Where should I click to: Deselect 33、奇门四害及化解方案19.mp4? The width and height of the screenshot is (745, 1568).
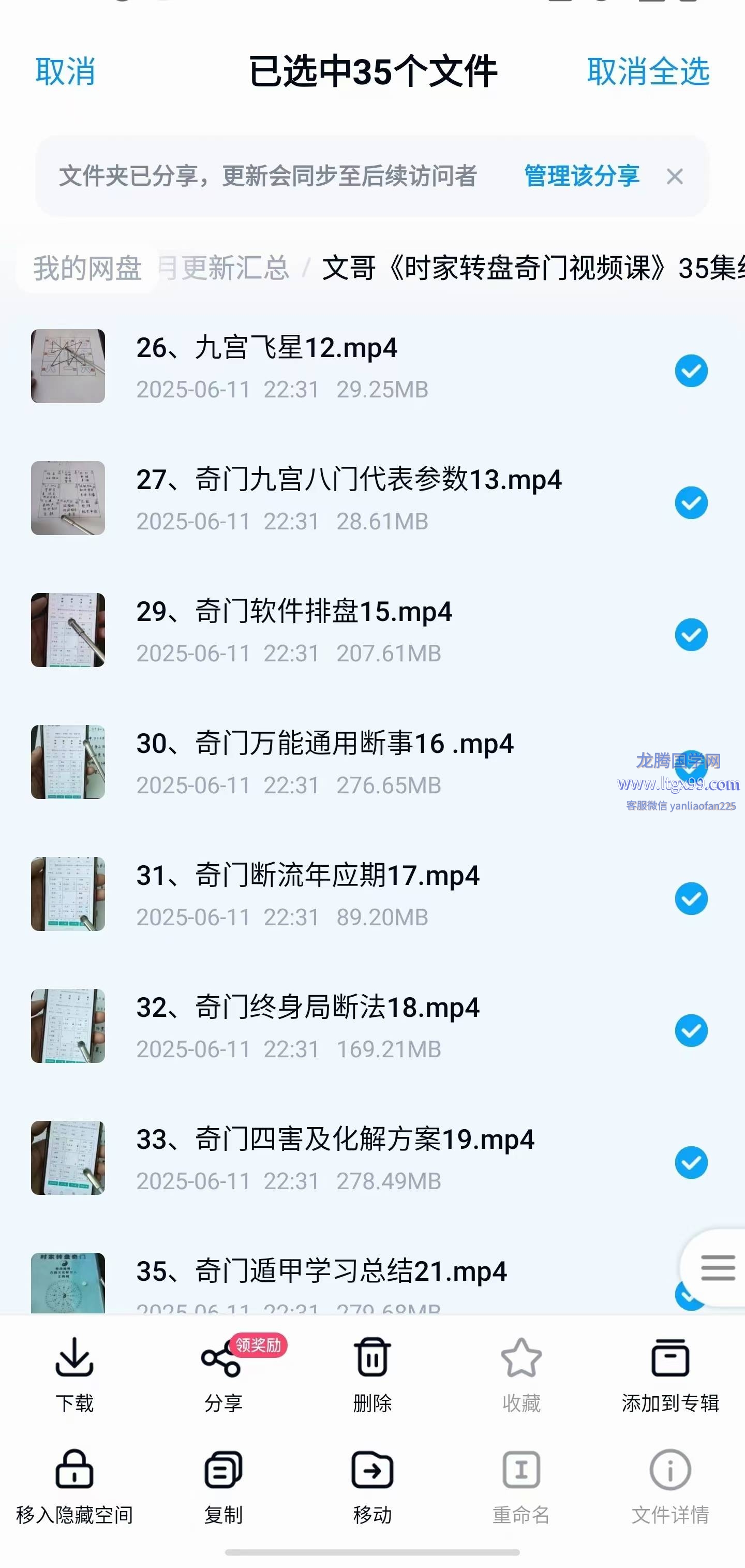691,1163
